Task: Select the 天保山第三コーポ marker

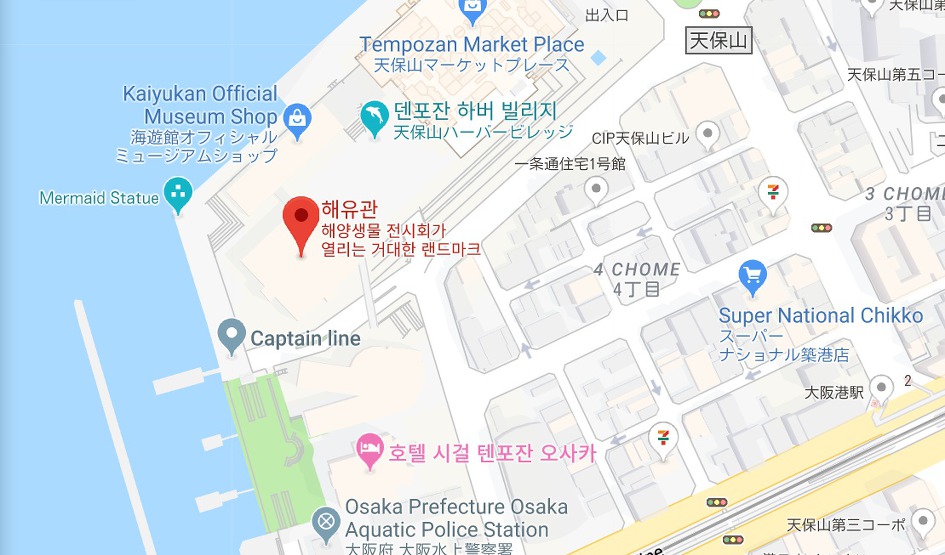Action: 923,524
